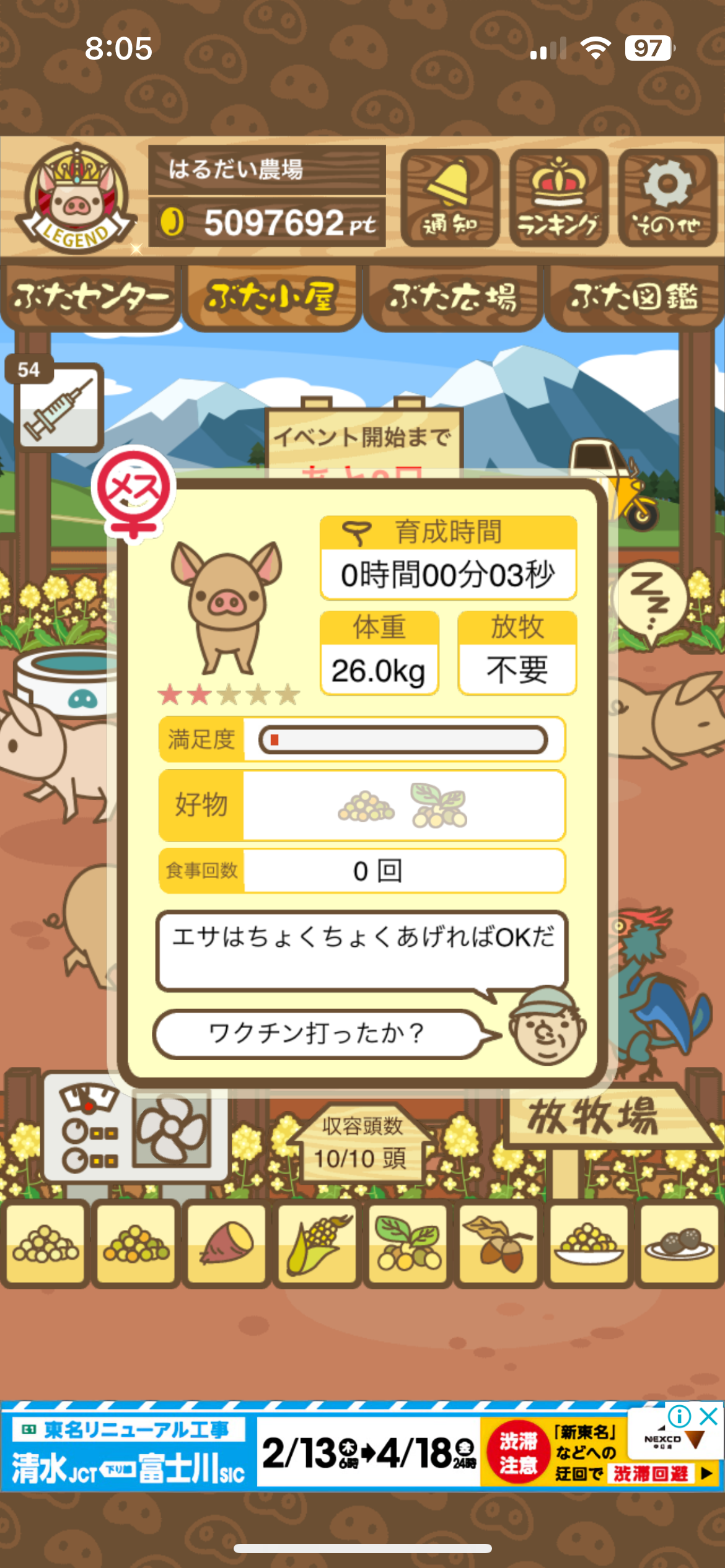Viewport: 725px width, 1568px height.
Task: Open the 通知 notifications bell
Action: (x=450, y=198)
